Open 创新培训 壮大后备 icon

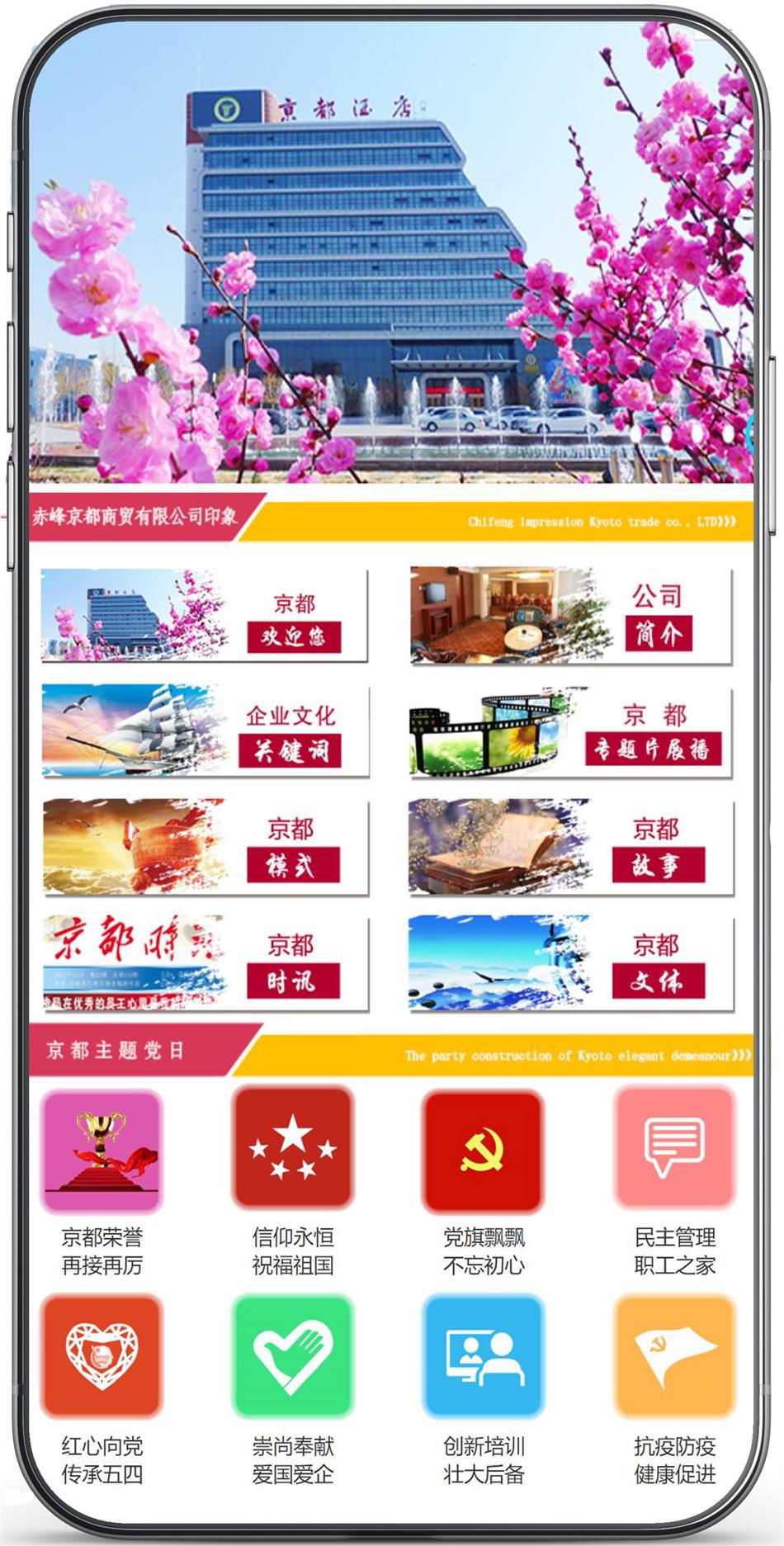[x=484, y=1355]
